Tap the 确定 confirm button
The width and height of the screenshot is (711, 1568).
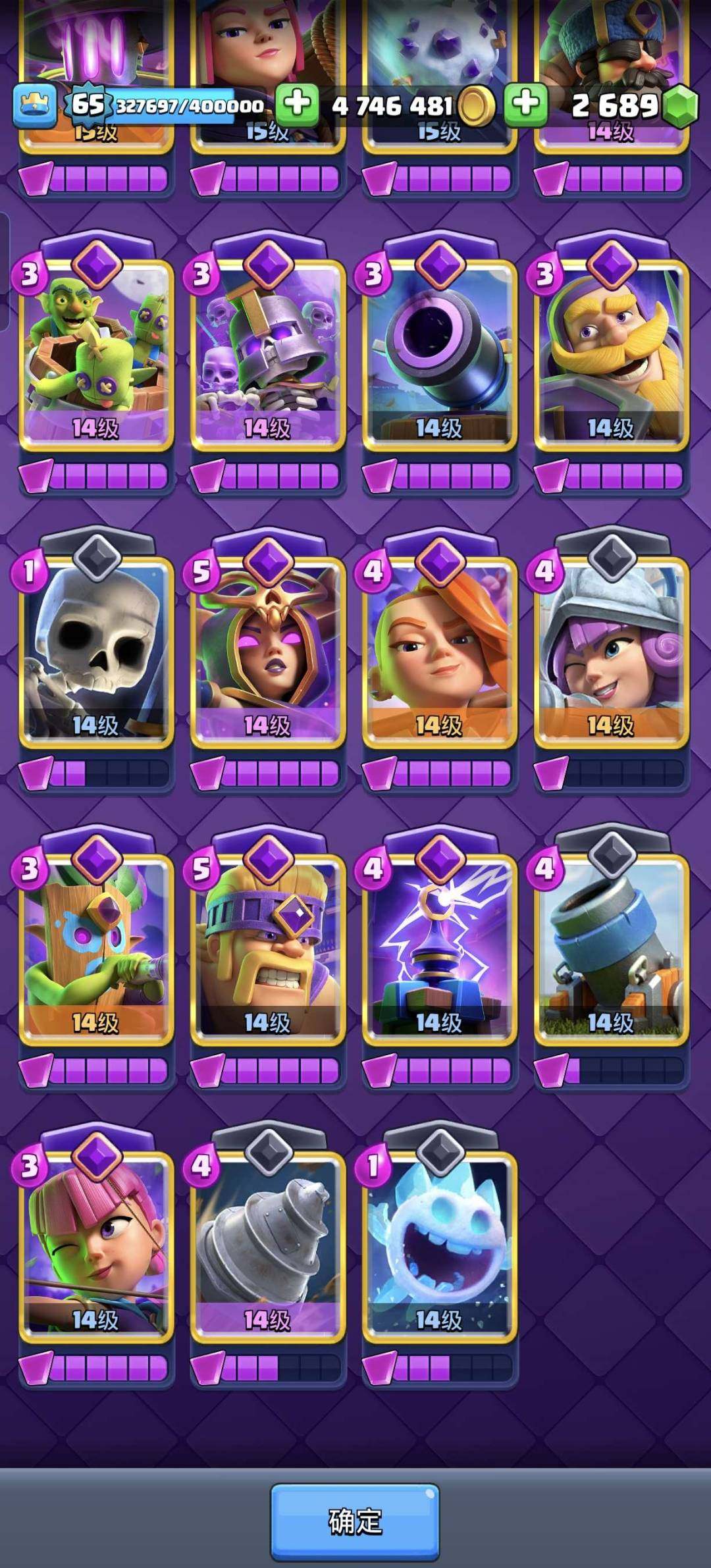point(355,1521)
